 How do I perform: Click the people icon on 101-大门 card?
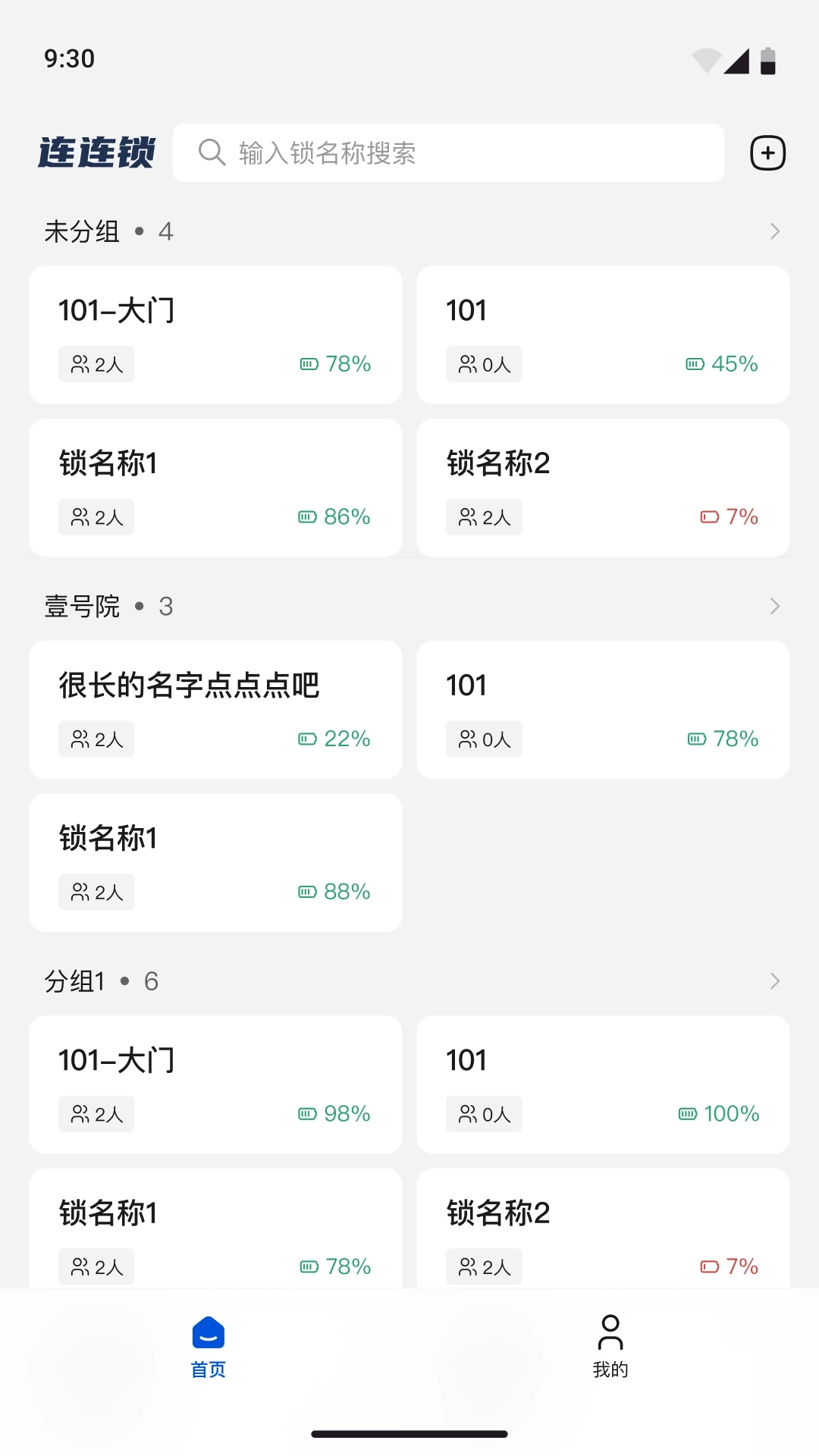click(80, 363)
